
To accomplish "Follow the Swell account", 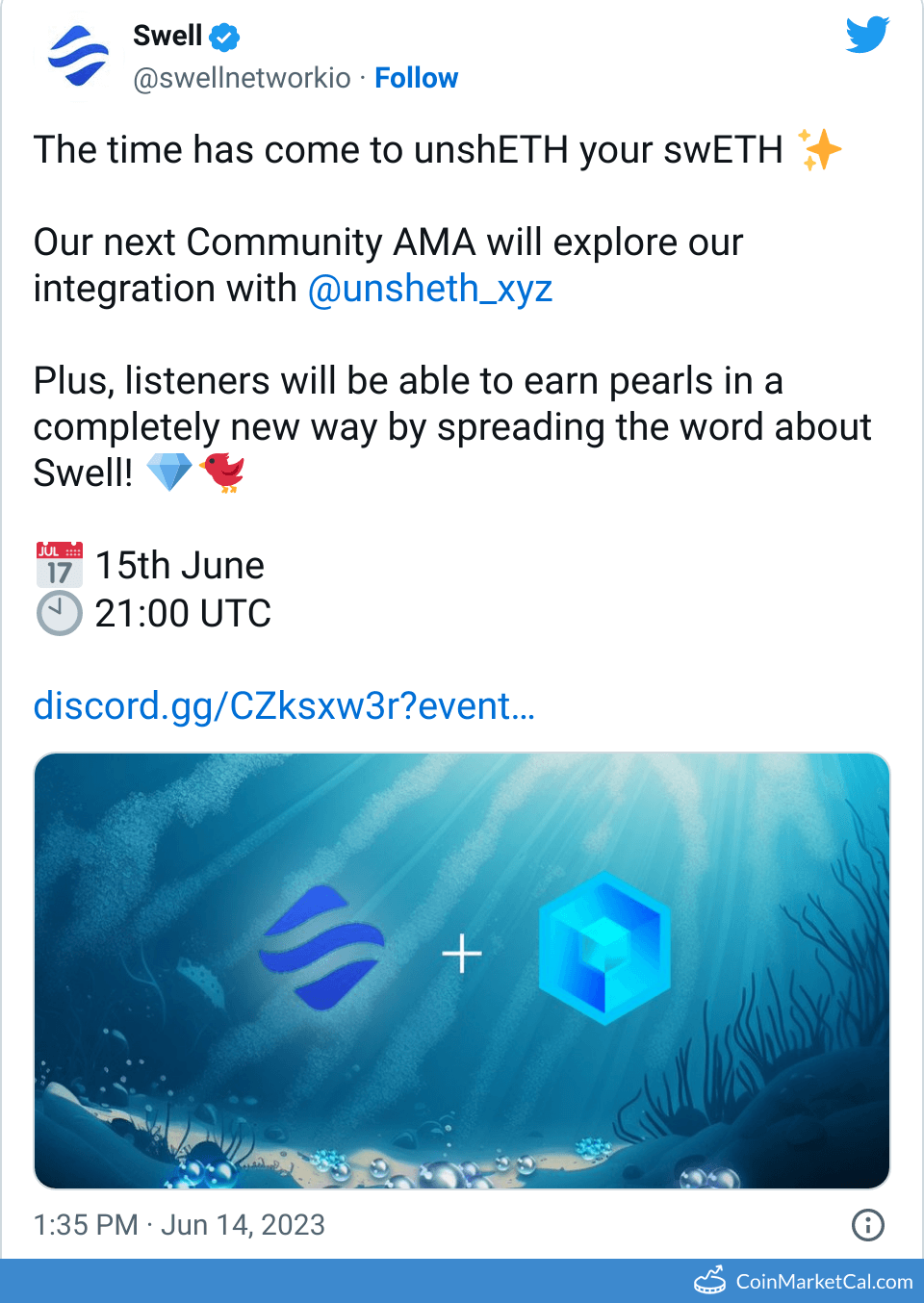I will click(416, 78).
